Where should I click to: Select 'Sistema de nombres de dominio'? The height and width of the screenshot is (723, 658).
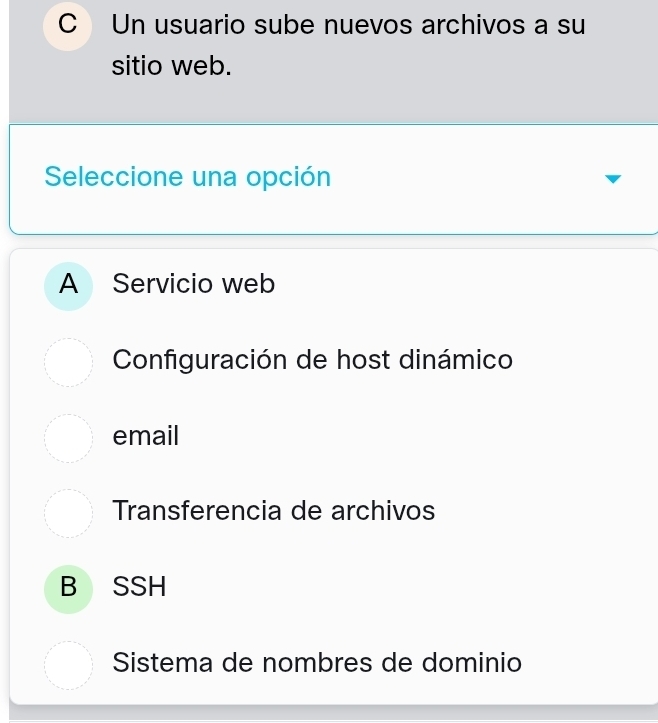[316, 662]
